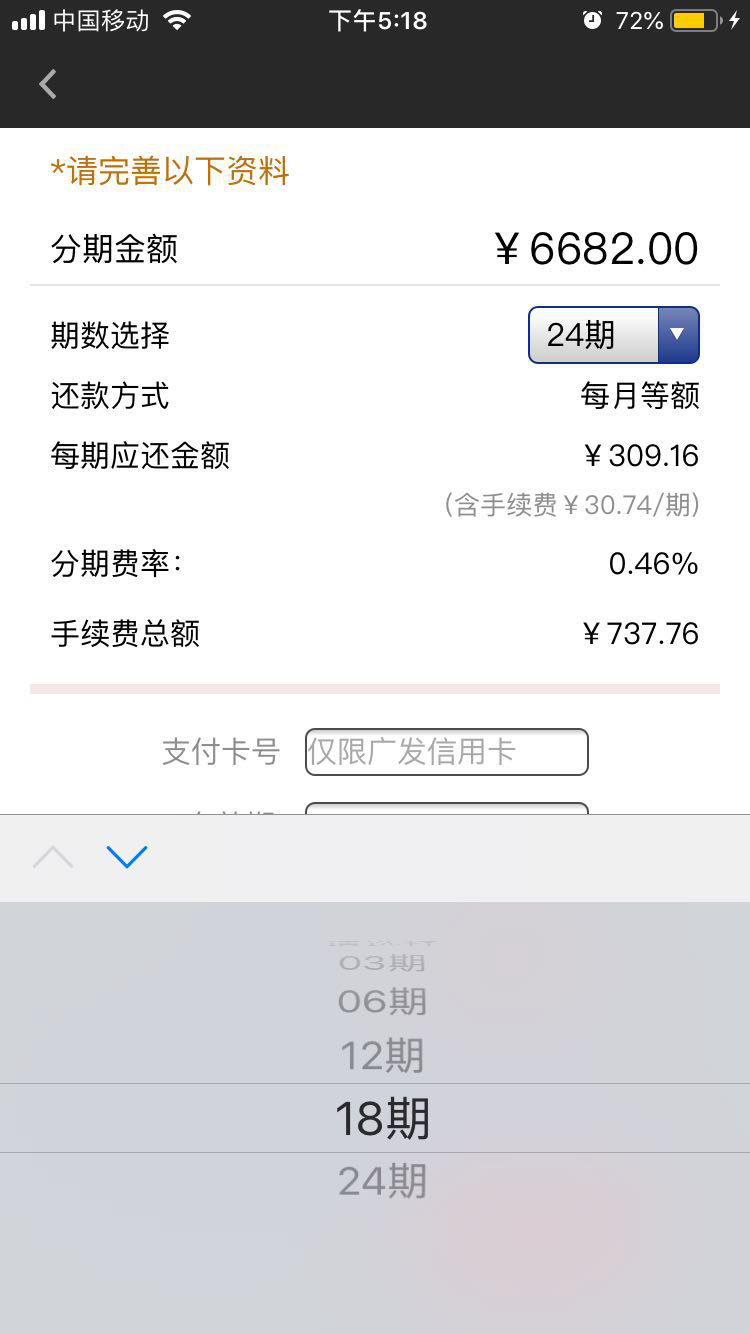The width and height of the screenshot is (750, 1334).
Task: Pick 06期 in the picker wheel
Action: pyautogui.click(x=382, y=1001)
